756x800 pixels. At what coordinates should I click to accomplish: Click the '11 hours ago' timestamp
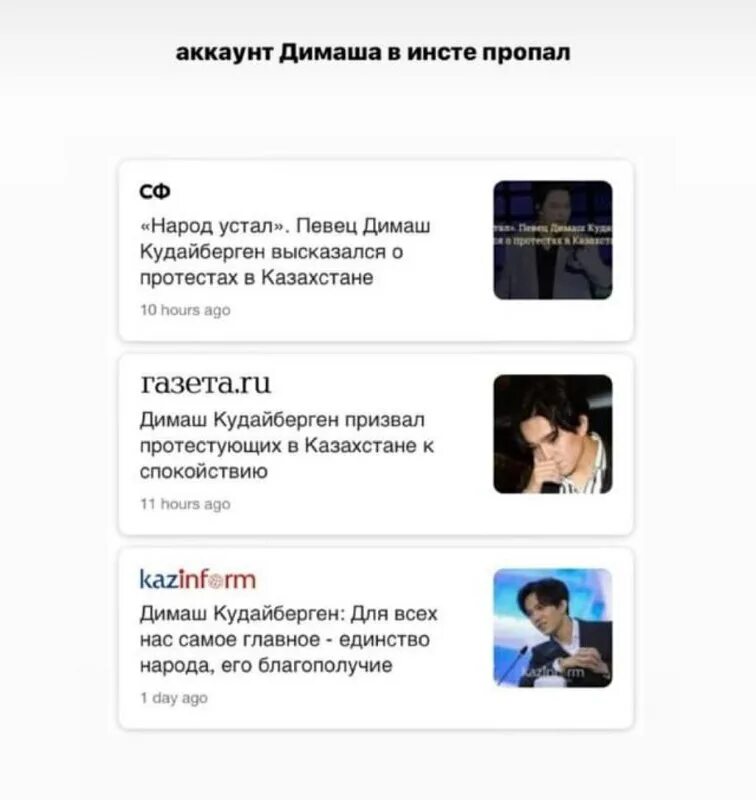coord(183,504)
